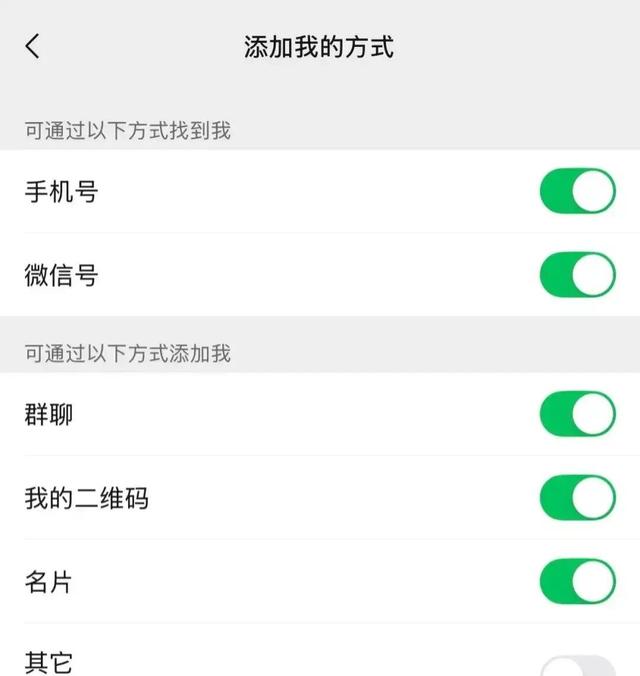Image resolution: width=640 pixels, height=676 pixels.
Task: Enable the 其它 switch
Action: (577, 665)
